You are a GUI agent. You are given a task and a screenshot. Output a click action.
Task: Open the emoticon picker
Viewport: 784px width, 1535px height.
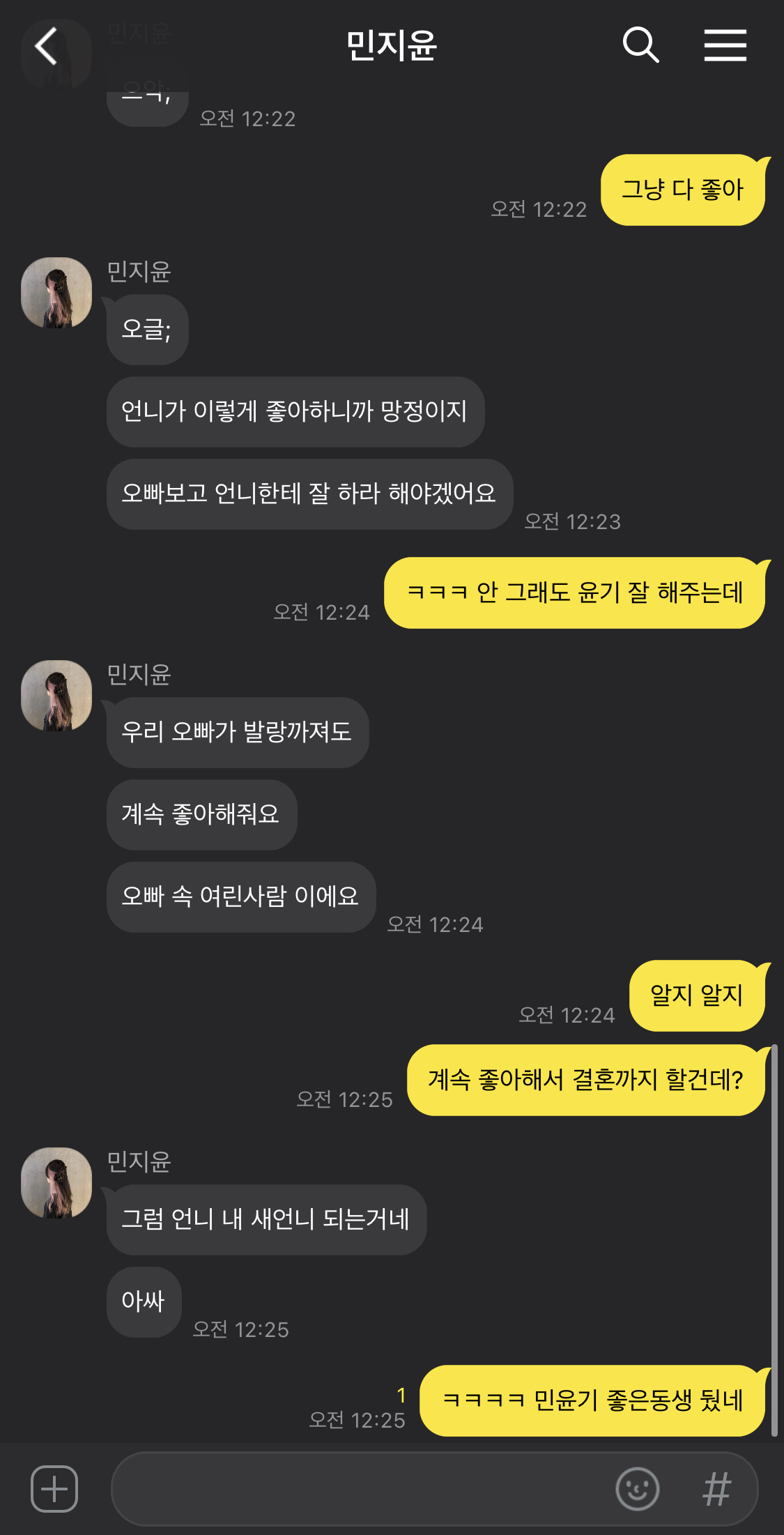click(x=637, y=1489)
